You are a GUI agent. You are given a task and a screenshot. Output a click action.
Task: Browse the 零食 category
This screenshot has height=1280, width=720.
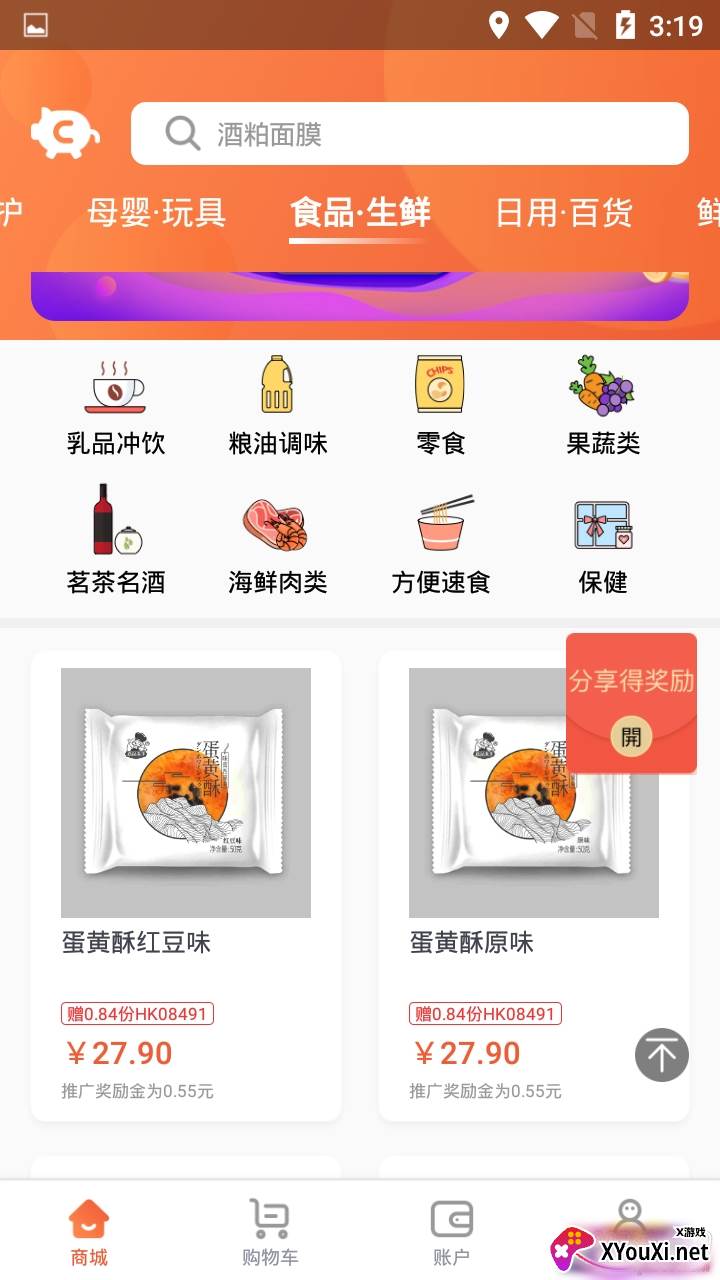coord(440,406)
